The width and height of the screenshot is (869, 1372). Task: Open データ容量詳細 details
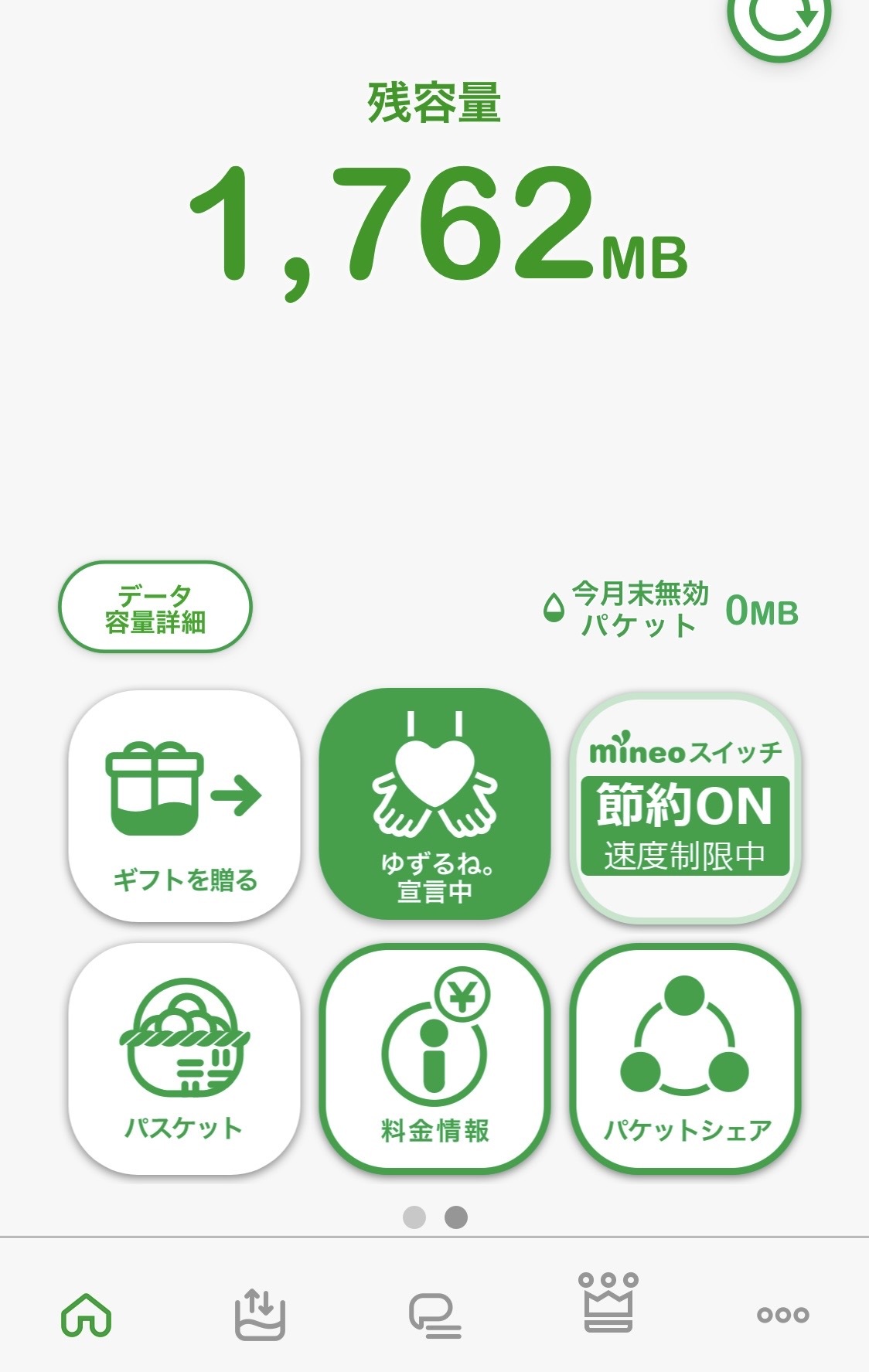coord(155,608)
